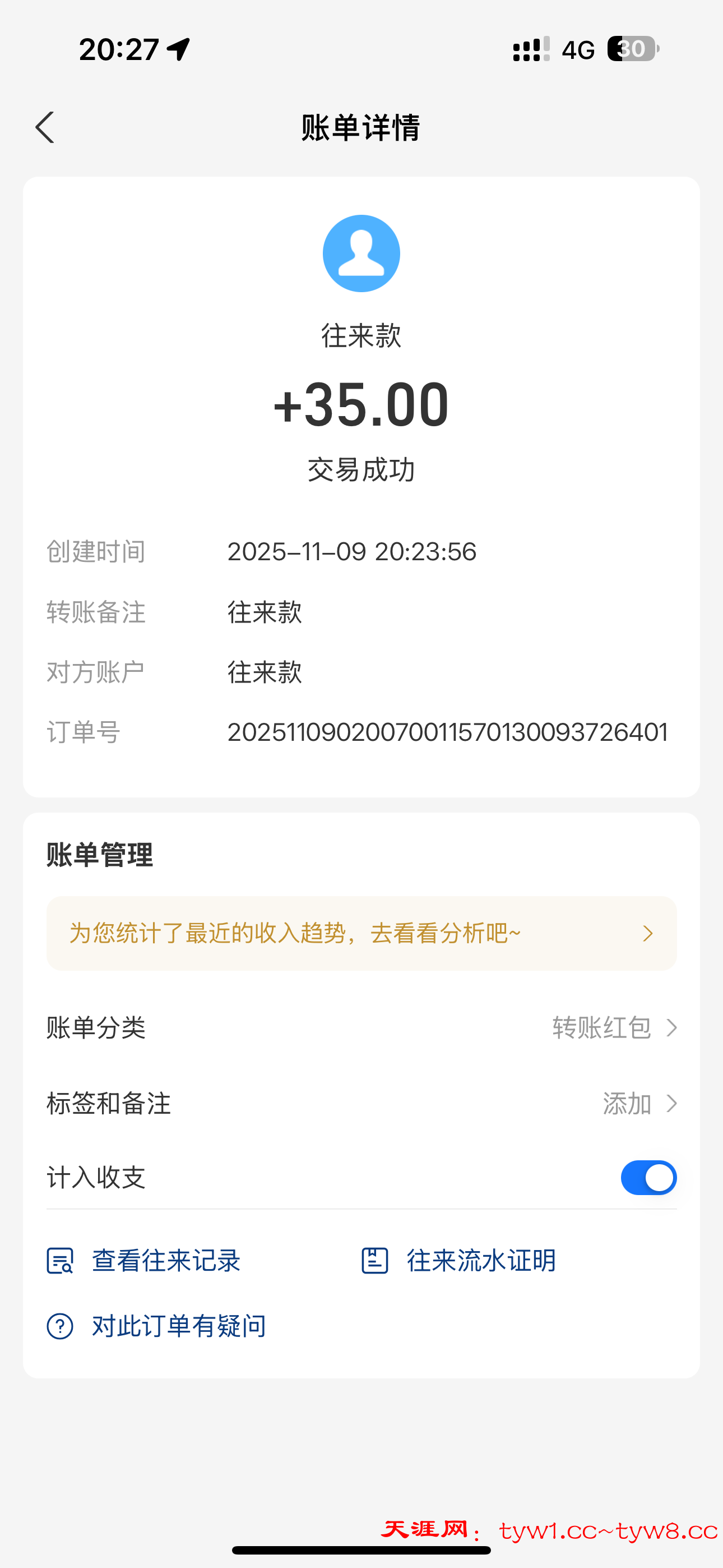The height and width of the screenshot is (1568, 723).
Task: Add 标签和备注 to this bill
Action: click(x=639, y=1104)
